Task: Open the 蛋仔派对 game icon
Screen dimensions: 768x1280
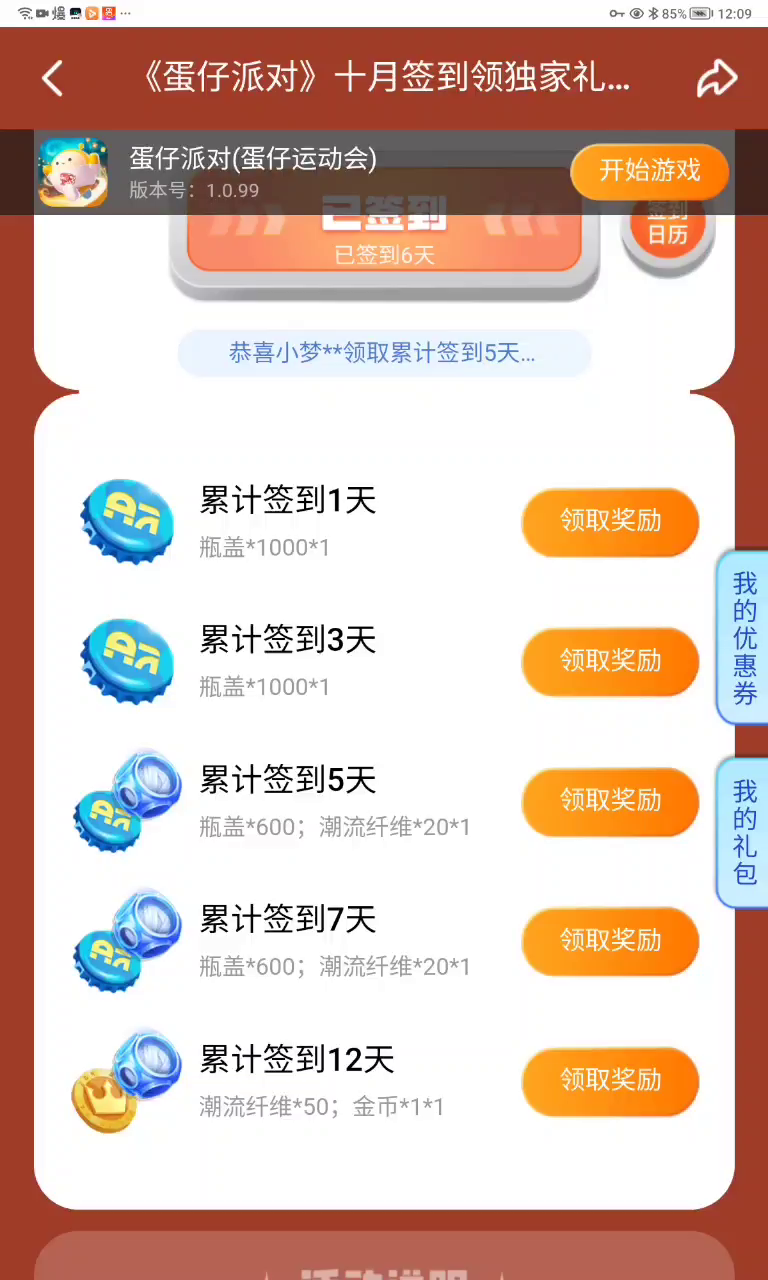Action: pyautogui.click(x=73, y=172)
